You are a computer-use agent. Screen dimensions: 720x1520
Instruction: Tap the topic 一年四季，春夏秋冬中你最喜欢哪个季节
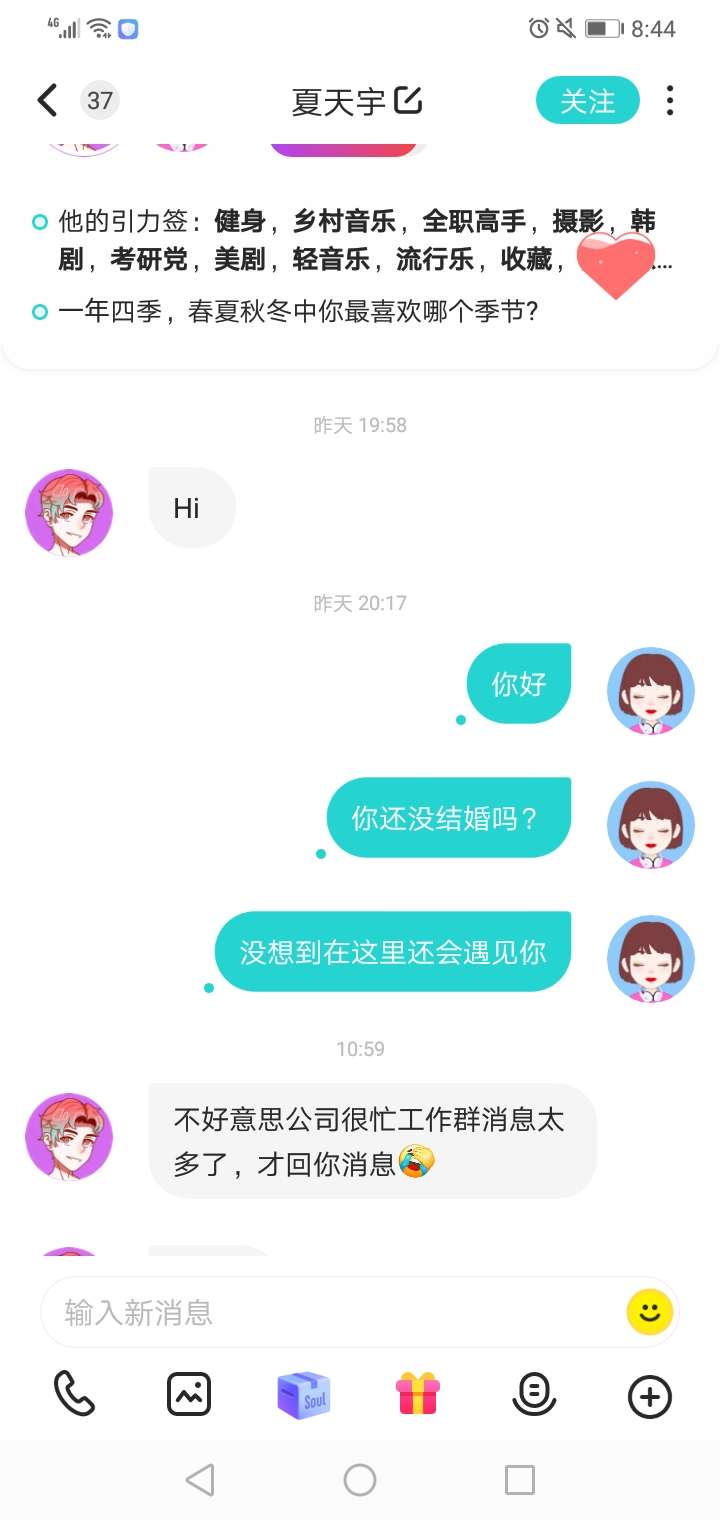pos(298,313)
